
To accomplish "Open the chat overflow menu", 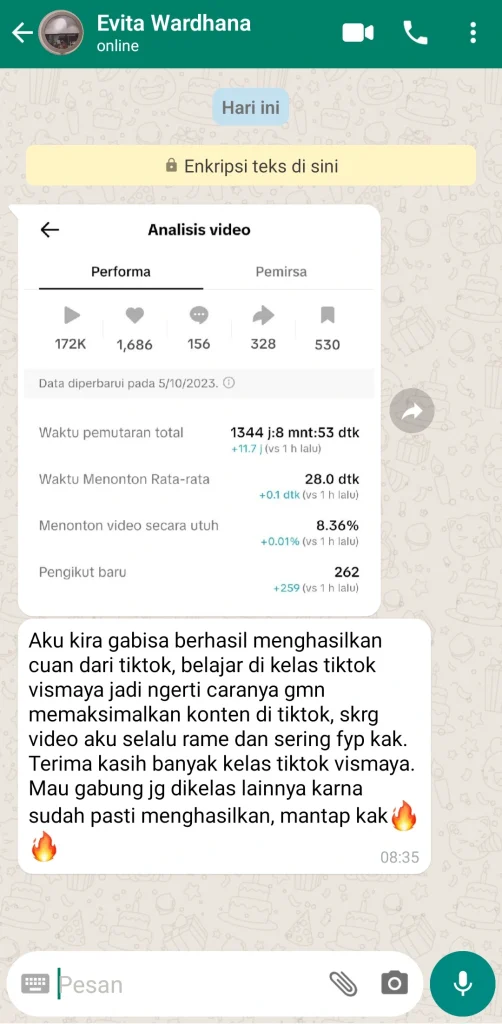I will [x=473, y=33].
